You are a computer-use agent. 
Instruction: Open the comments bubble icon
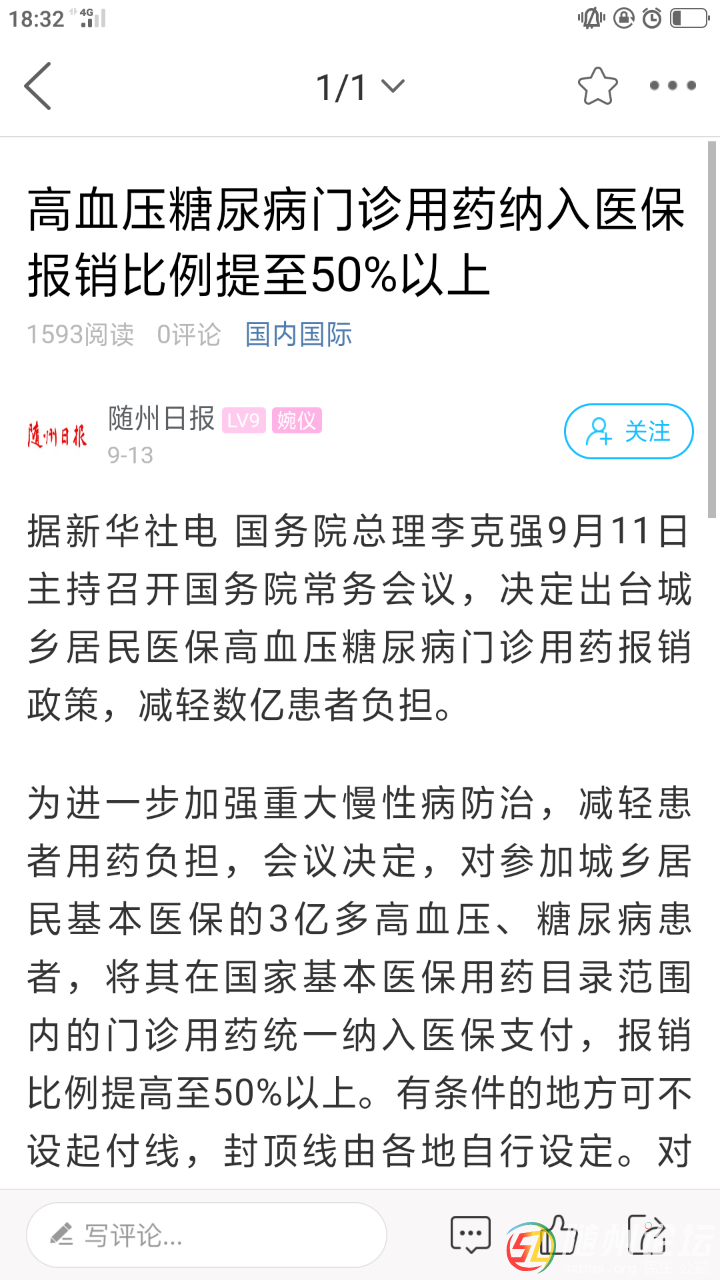click(470, 1235)
